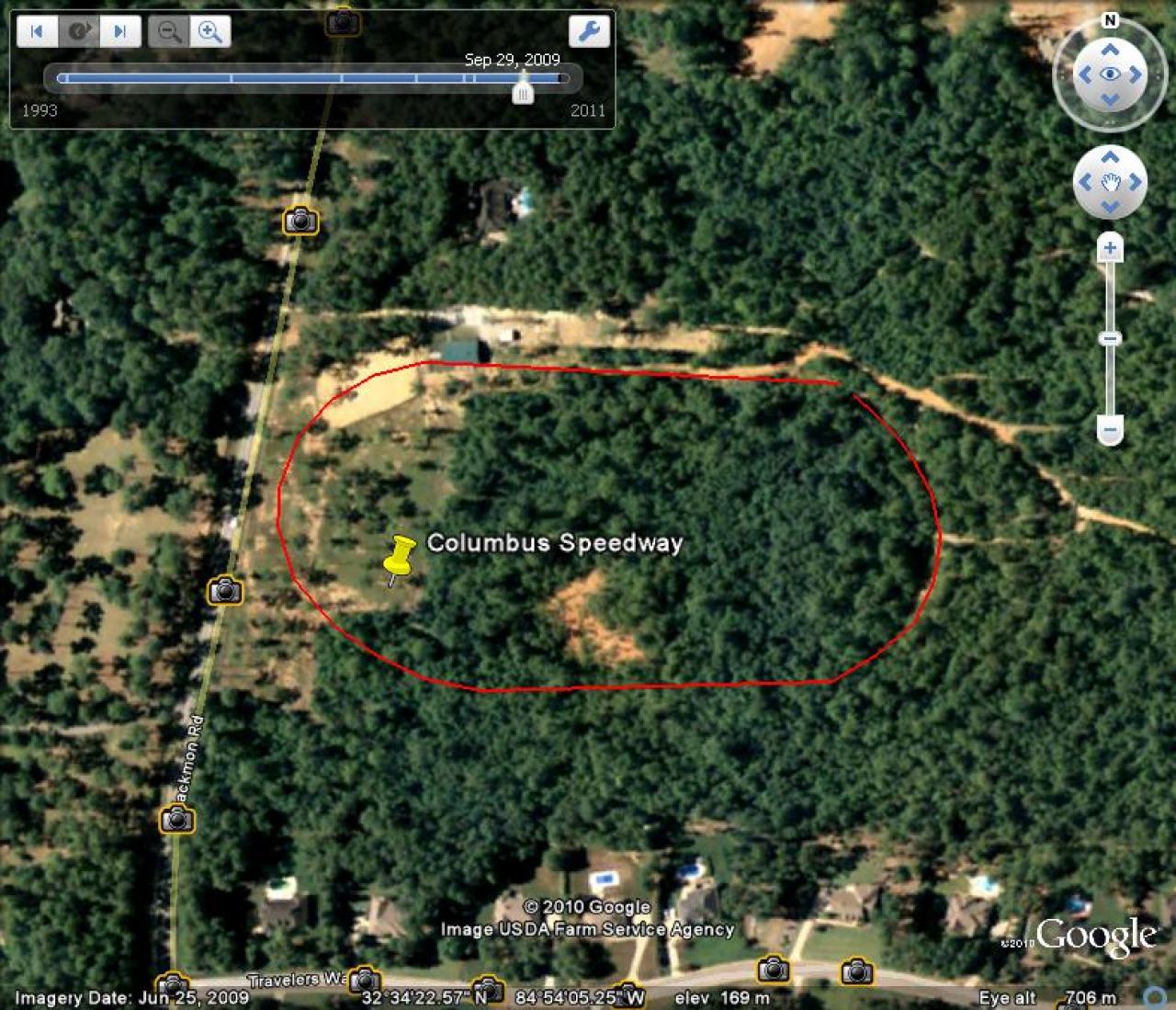Pan the map down with move joystick
Image resolution: width=1176 pixels, height=1010 pixels.
pos(1110,207)
